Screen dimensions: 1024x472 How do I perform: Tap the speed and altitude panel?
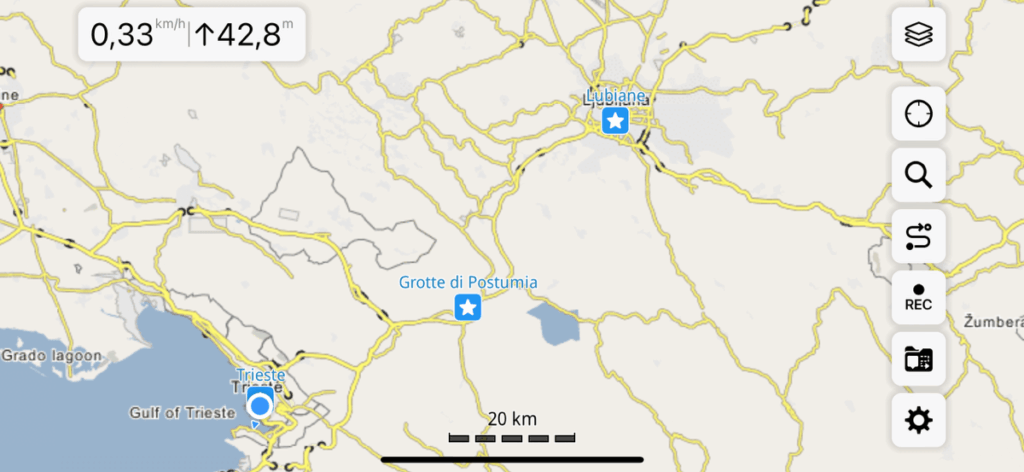[x=192, y=36]
